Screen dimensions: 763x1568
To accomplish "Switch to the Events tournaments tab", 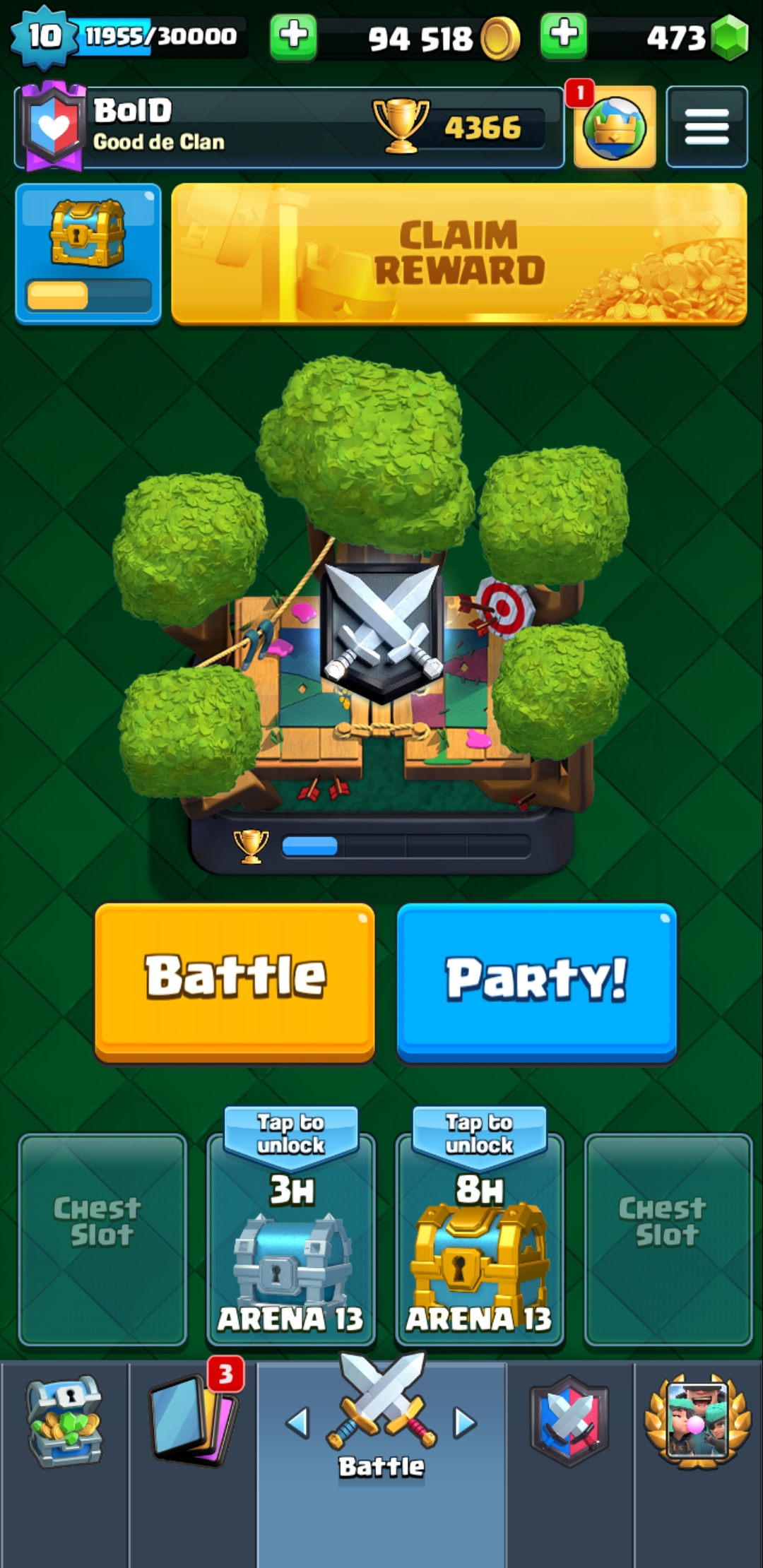I will click(698, 1420).
